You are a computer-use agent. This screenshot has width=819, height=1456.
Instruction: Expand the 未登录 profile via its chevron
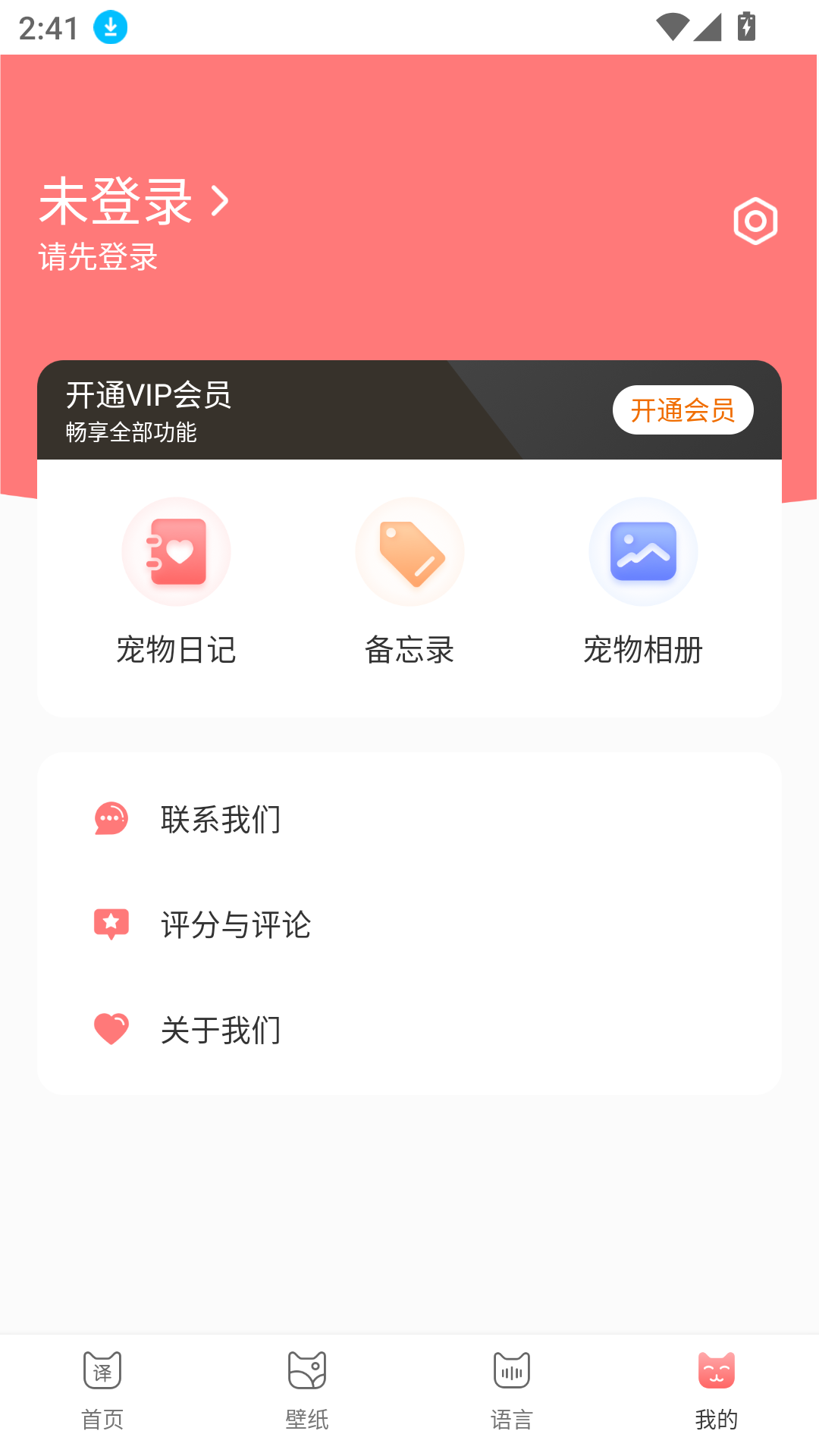220,201
